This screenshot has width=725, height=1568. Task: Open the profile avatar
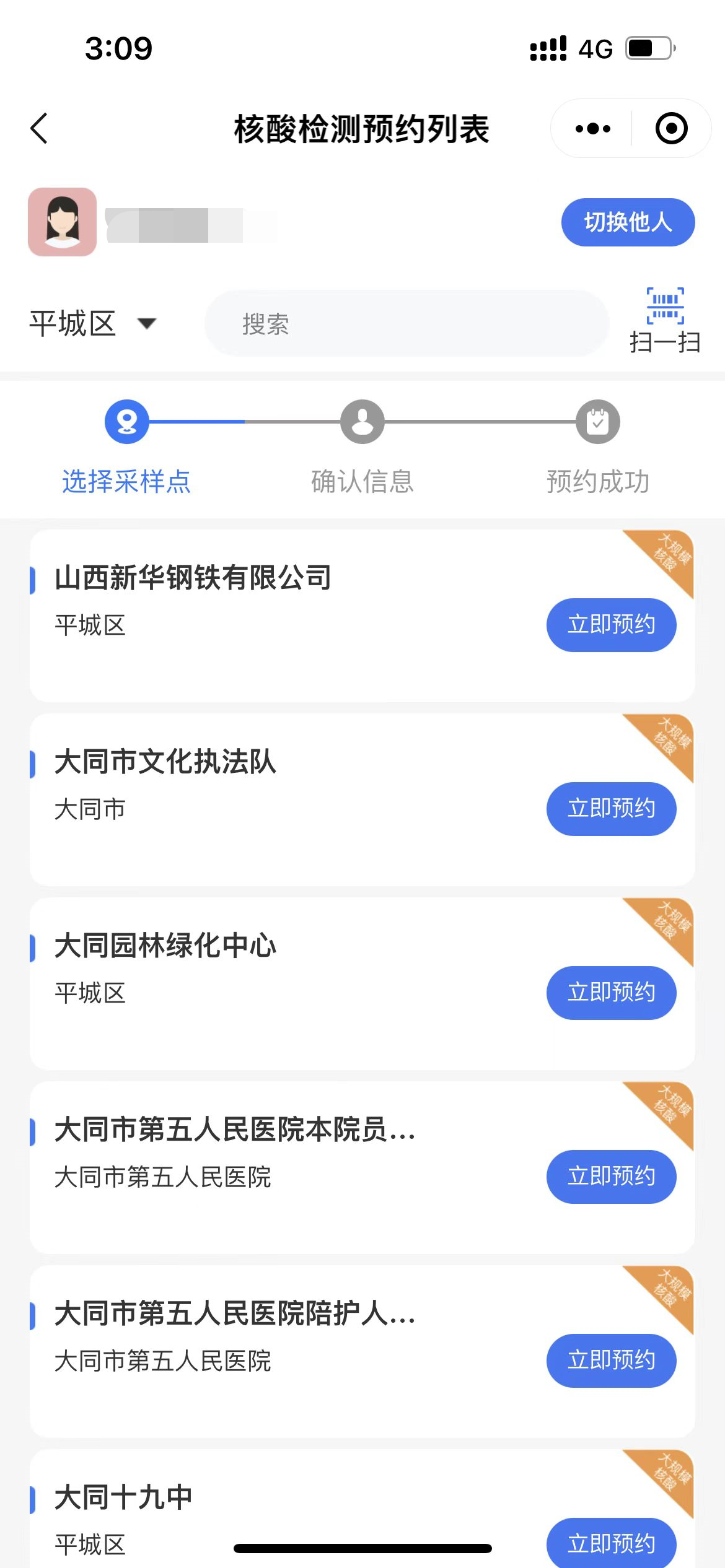(x=62, y=222)
